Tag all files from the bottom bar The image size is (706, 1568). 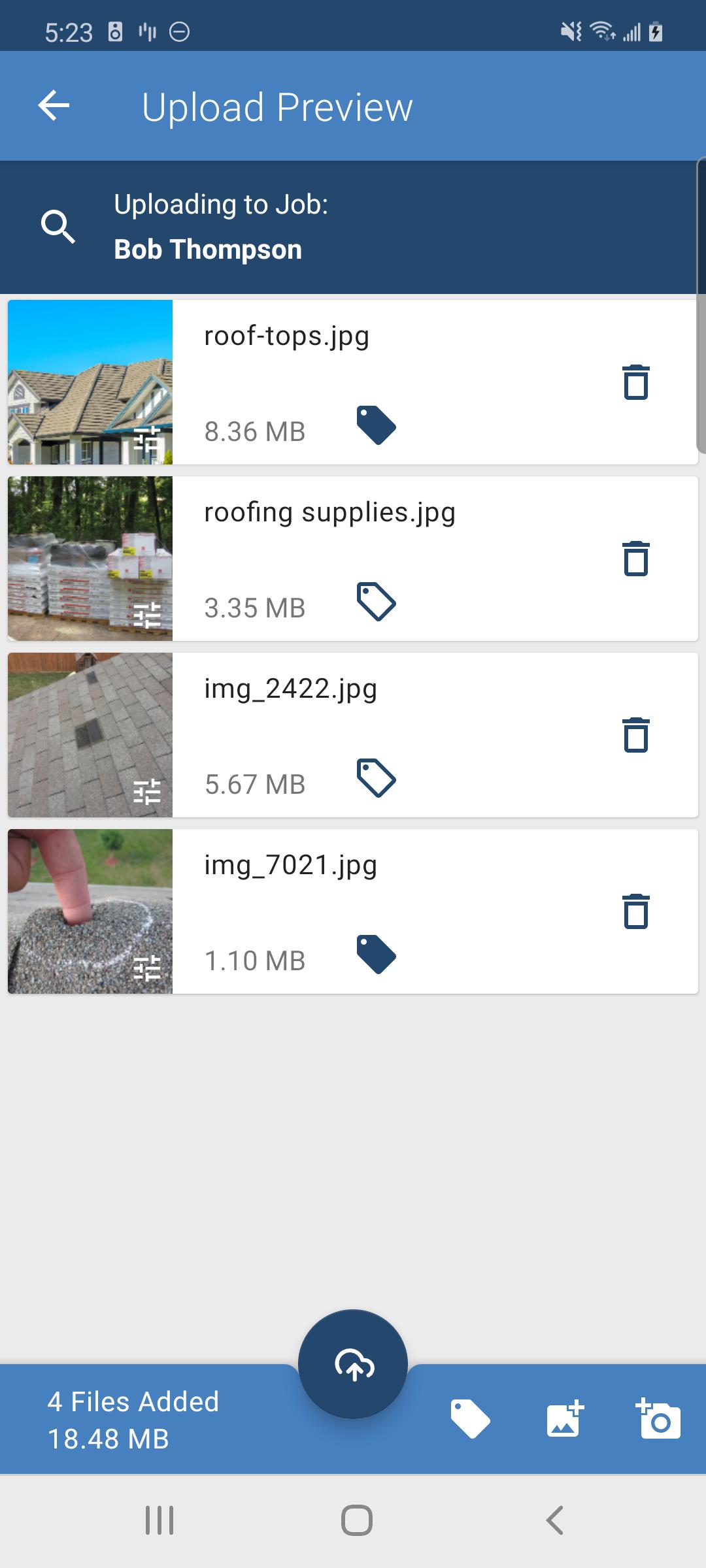coord(470,1418)
